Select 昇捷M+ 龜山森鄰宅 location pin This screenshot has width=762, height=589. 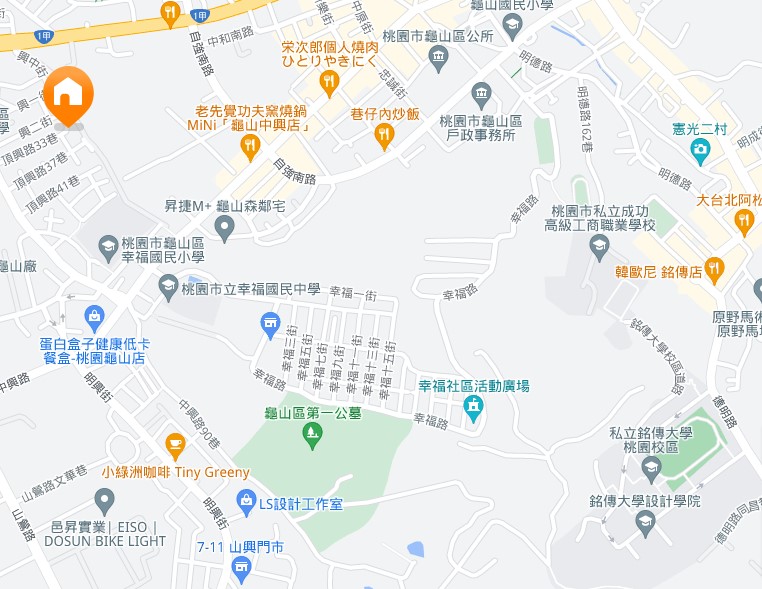(x=225, y=229)
